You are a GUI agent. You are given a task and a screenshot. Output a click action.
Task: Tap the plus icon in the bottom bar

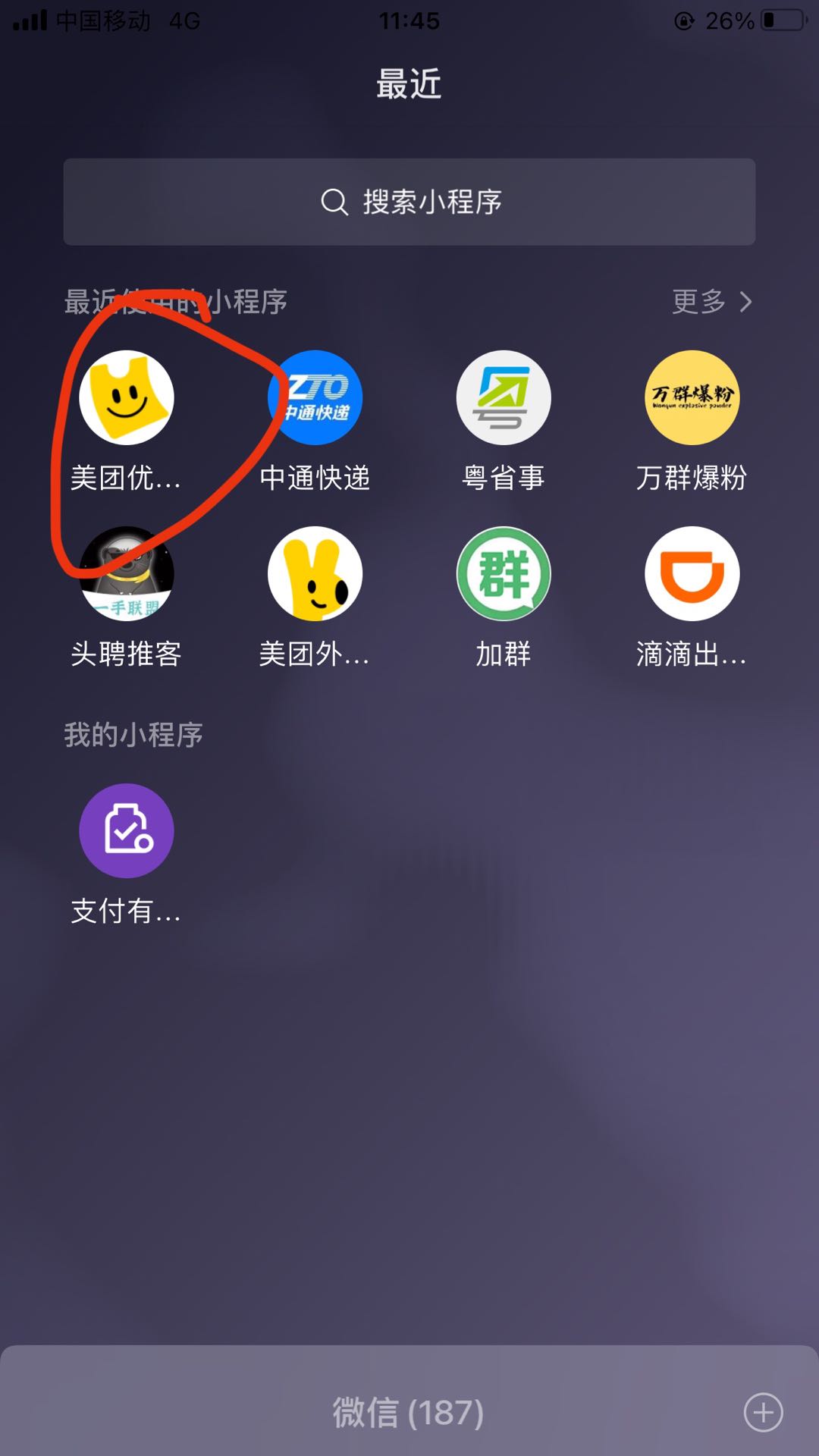coord(763,1412)
